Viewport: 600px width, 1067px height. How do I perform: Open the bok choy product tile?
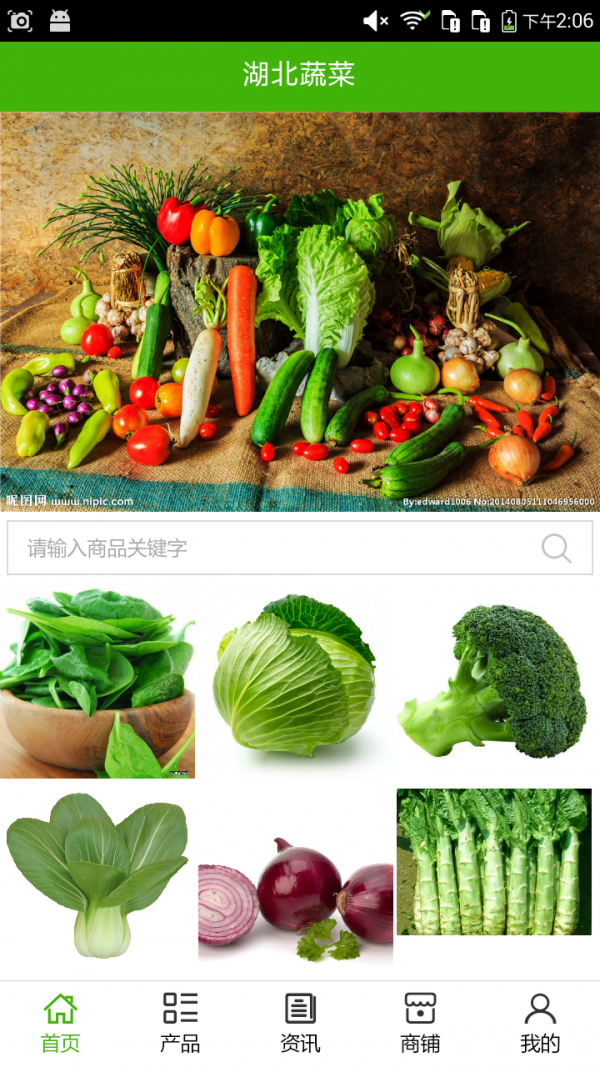(97, 874)
